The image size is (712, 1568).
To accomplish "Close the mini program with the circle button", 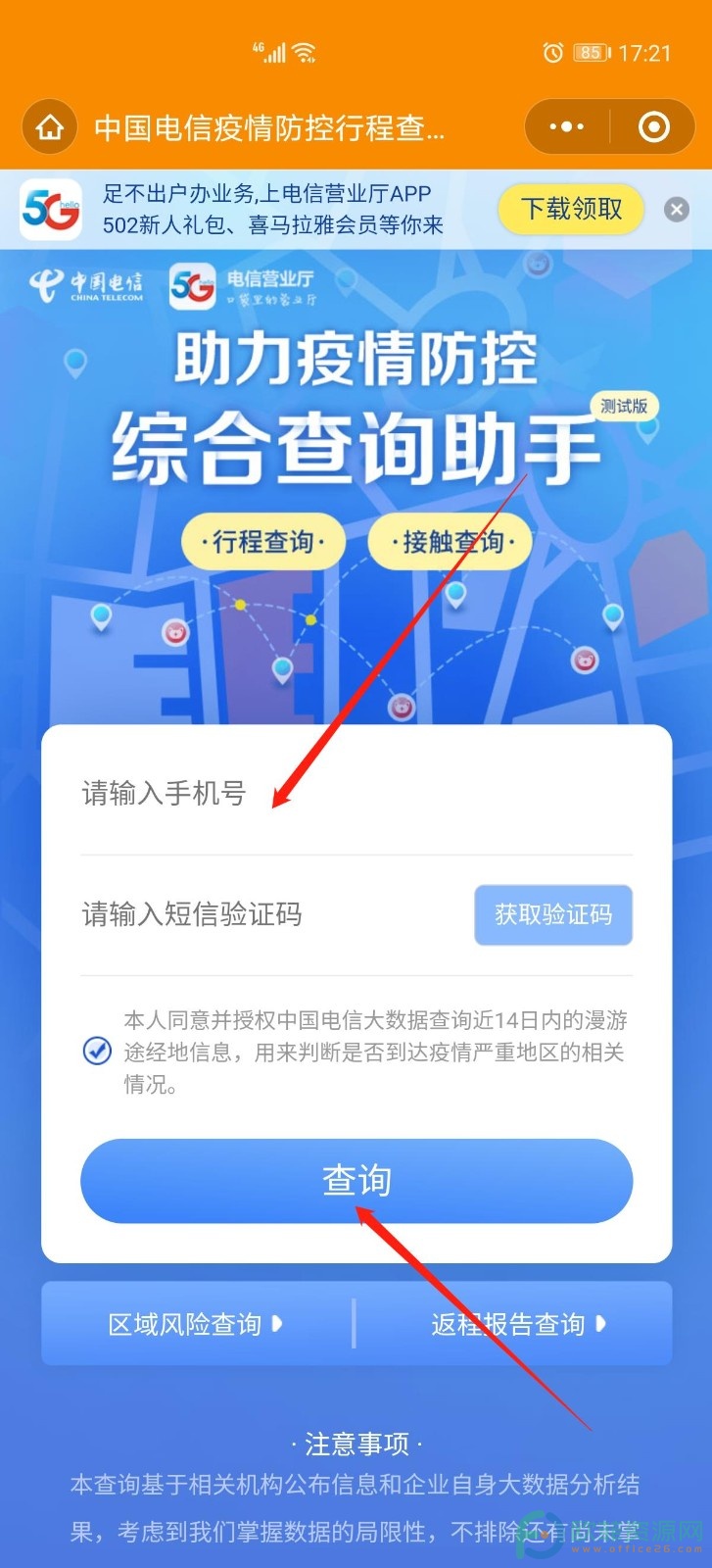I will tap(653, 127).
